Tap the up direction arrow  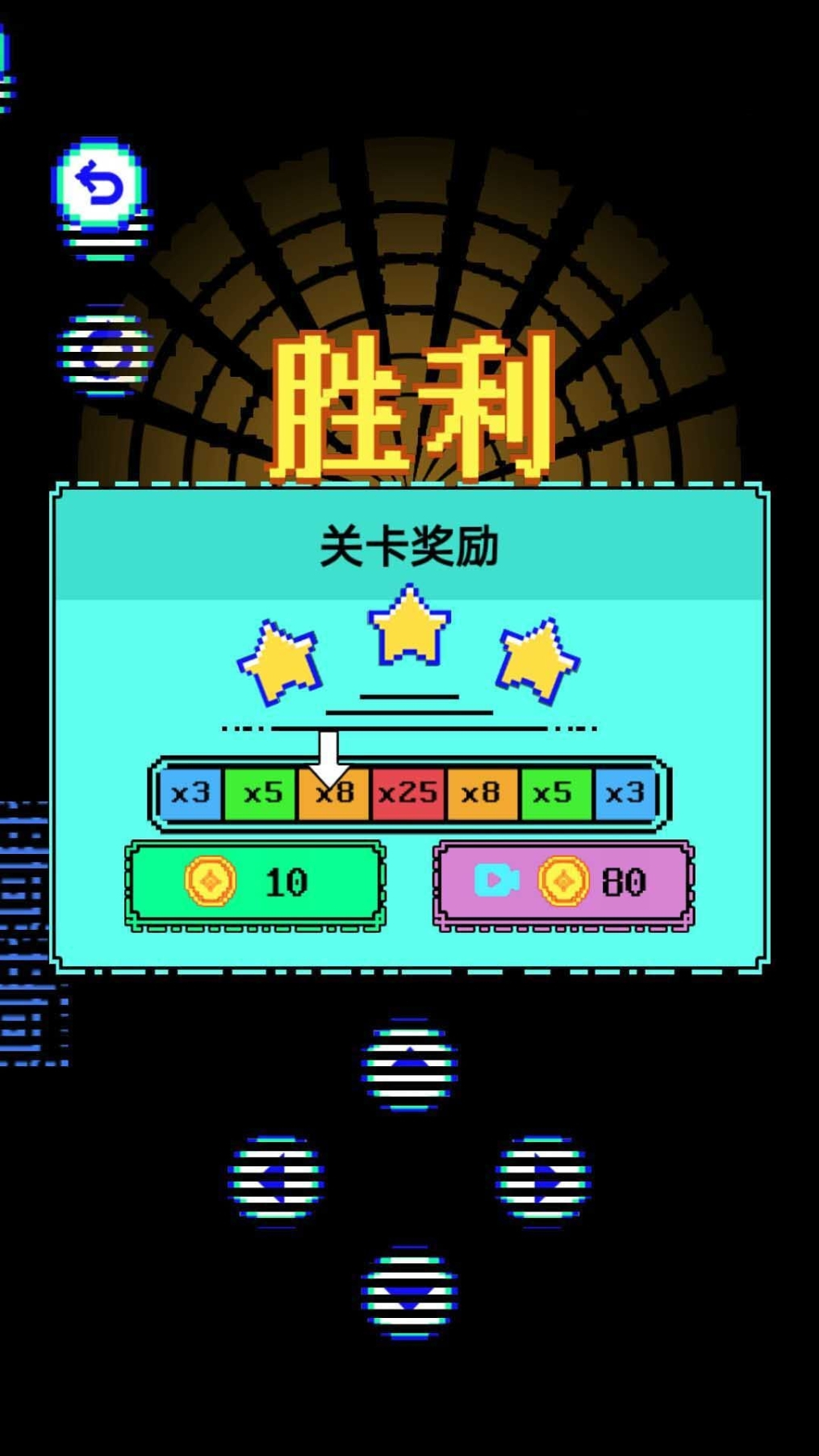[409, 1064]
